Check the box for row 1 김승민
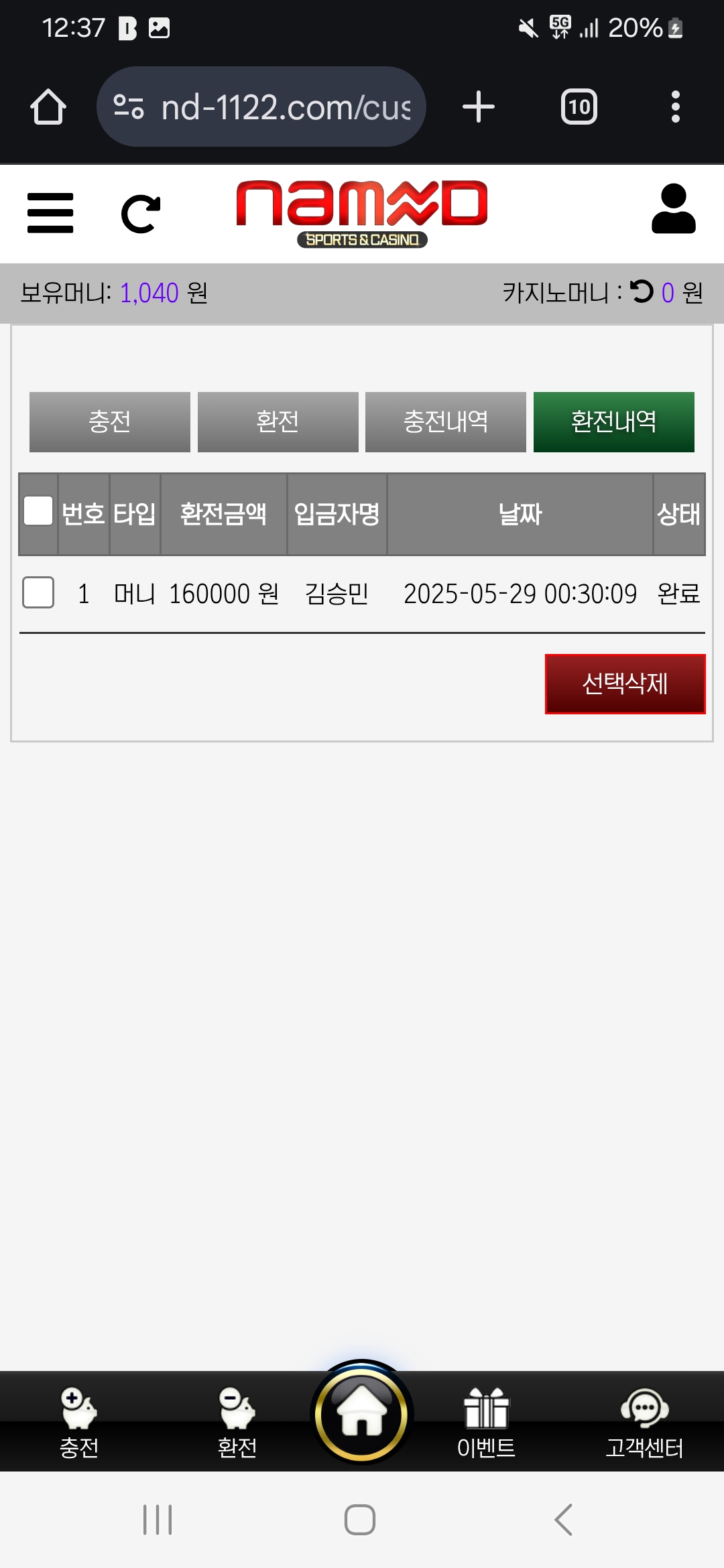The height and width of the screenshot is (1568, 724). click(38, 592)
